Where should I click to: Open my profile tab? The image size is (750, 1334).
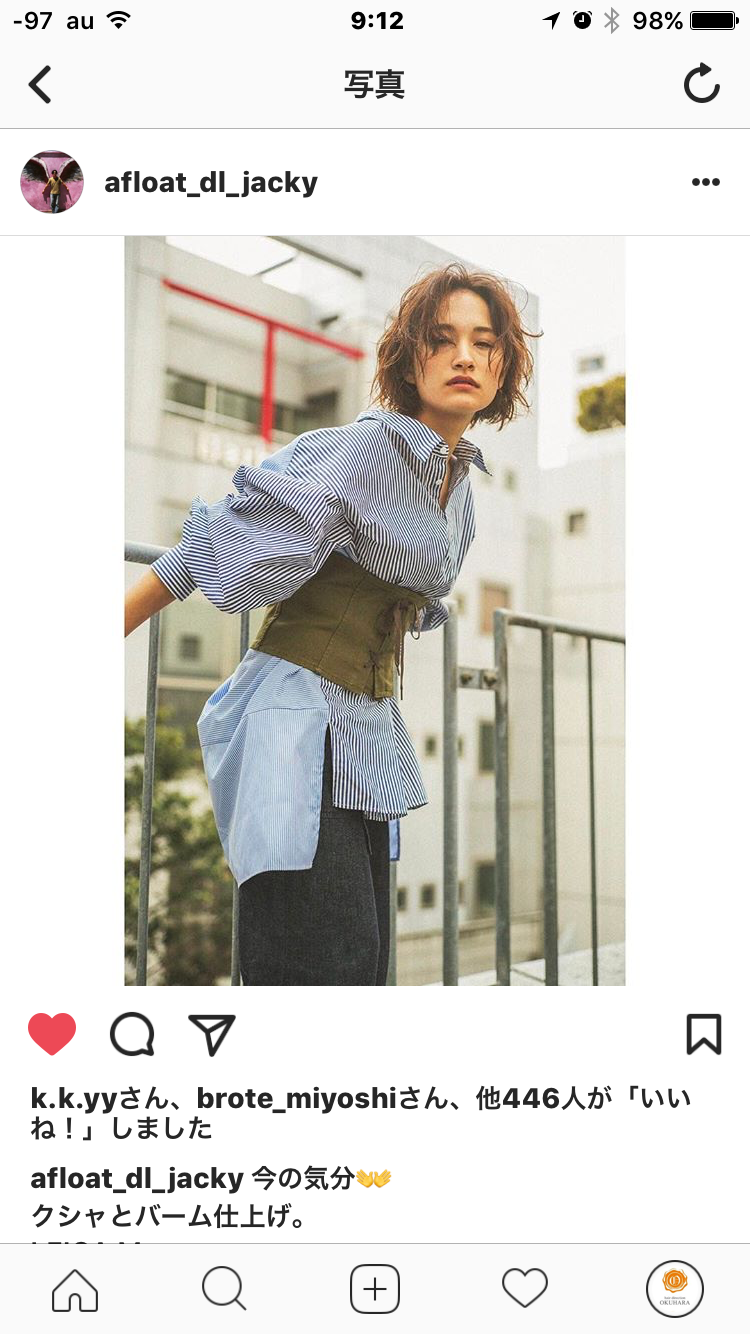[x=675, y=1289]
